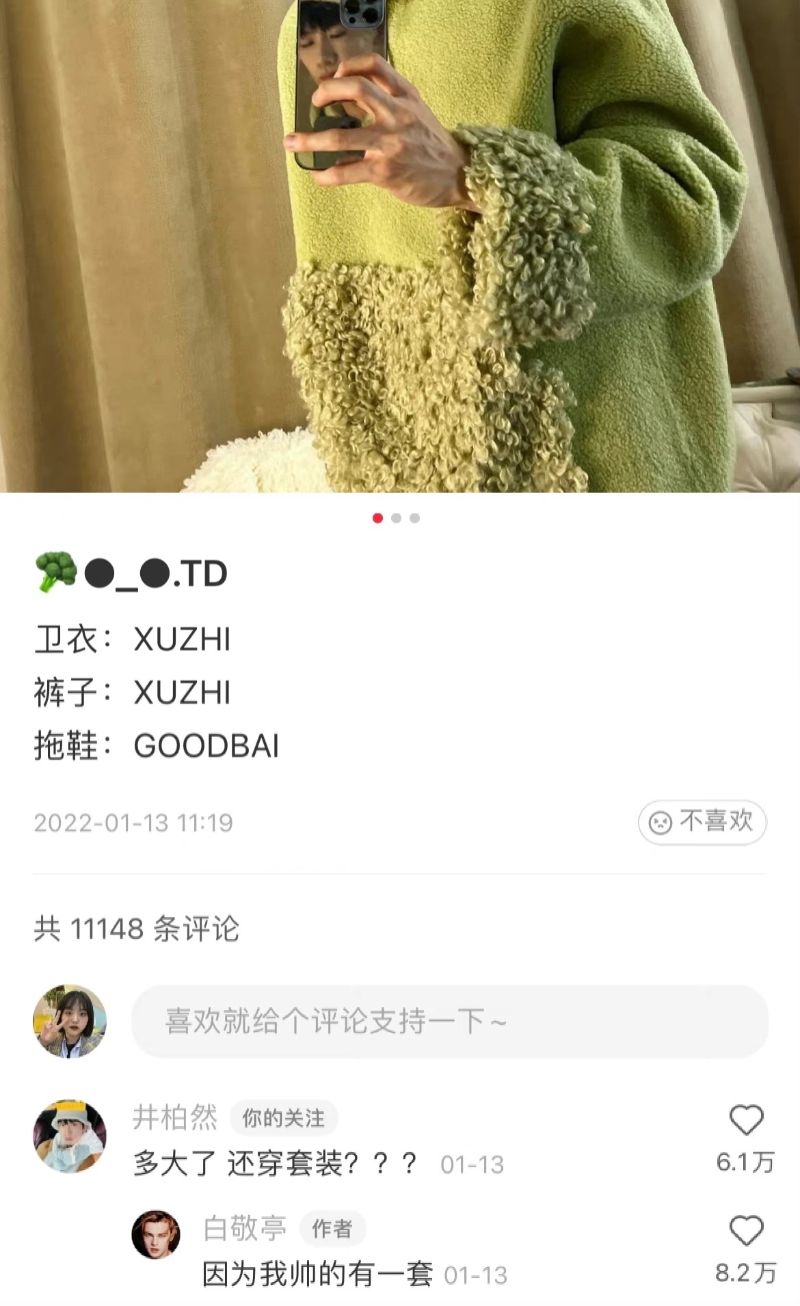Viewport: 800px width, 1306px height.
Task: Tap the 不喜欢 dislike button
Action: pos(702,823)
